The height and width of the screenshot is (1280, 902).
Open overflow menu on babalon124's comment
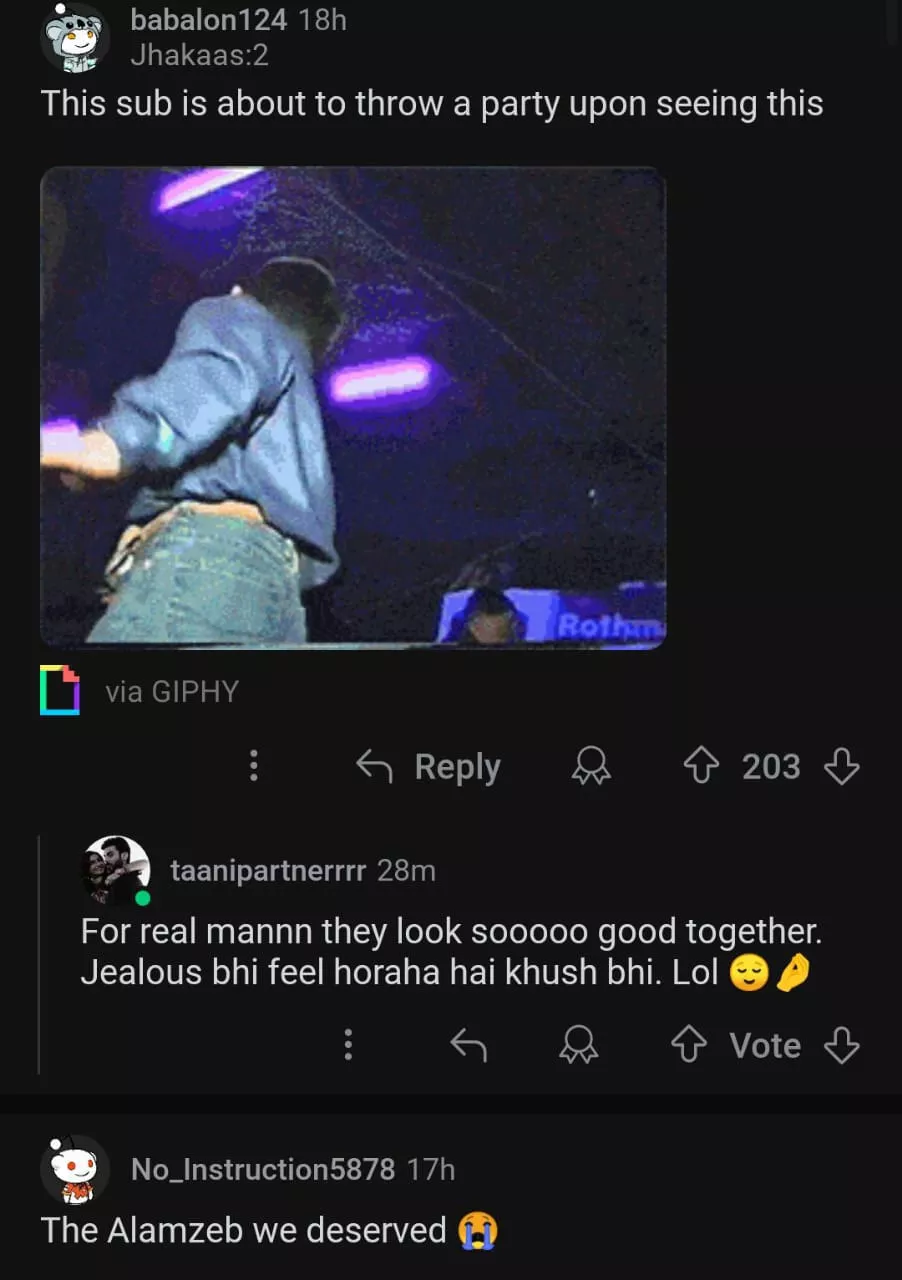point(253,766)
